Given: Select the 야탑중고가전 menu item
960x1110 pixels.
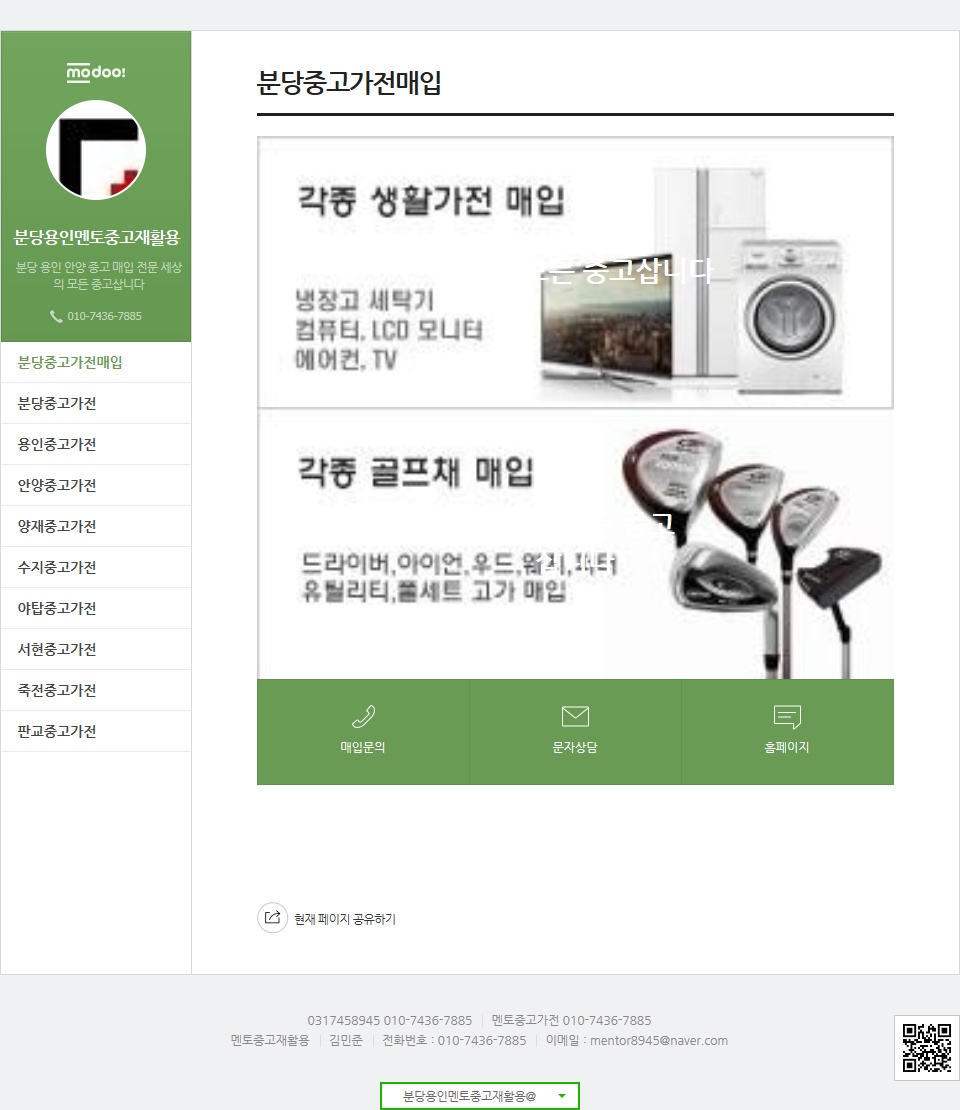Looking at the screenshot, I should [x=57, y=608].
